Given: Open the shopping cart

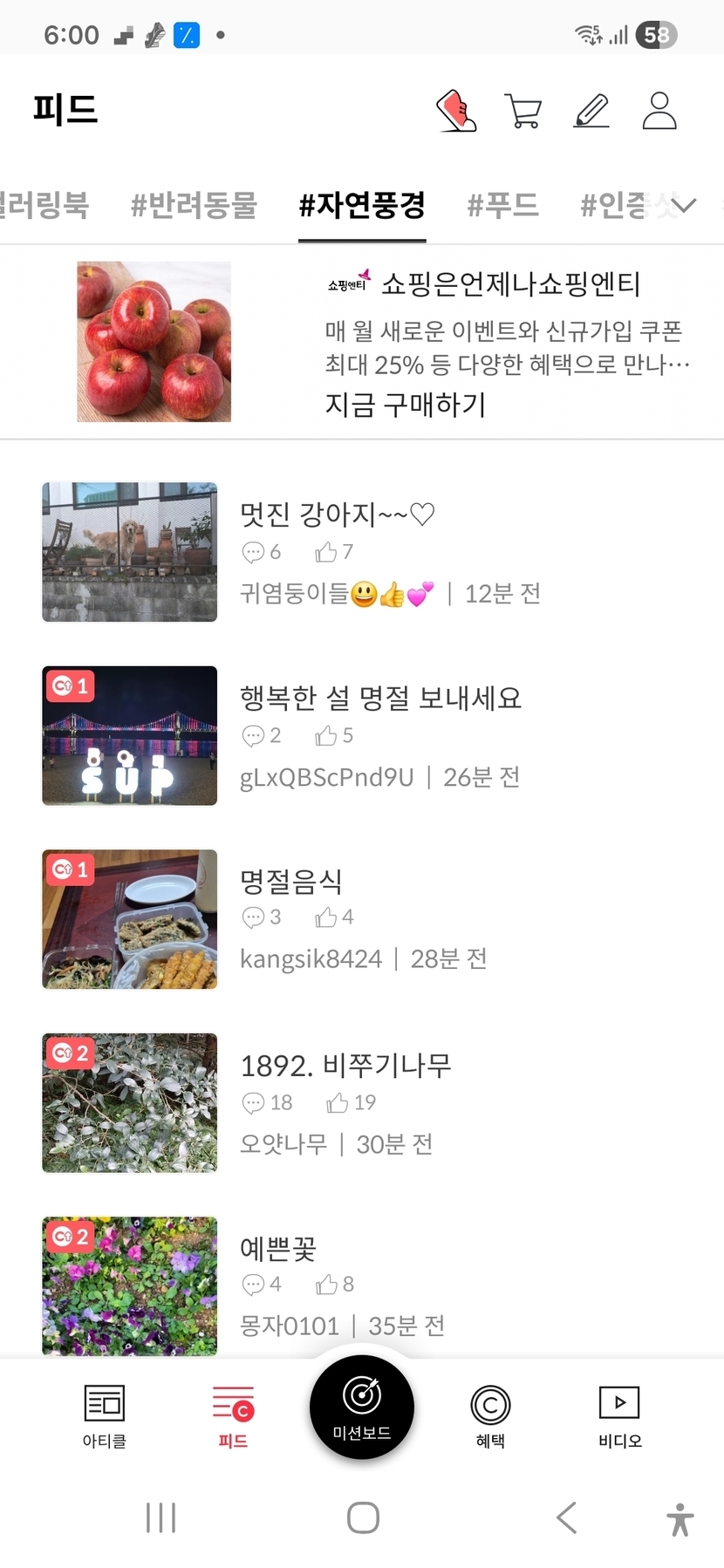Looking at the screenshot, I should [x=523, y=111].
